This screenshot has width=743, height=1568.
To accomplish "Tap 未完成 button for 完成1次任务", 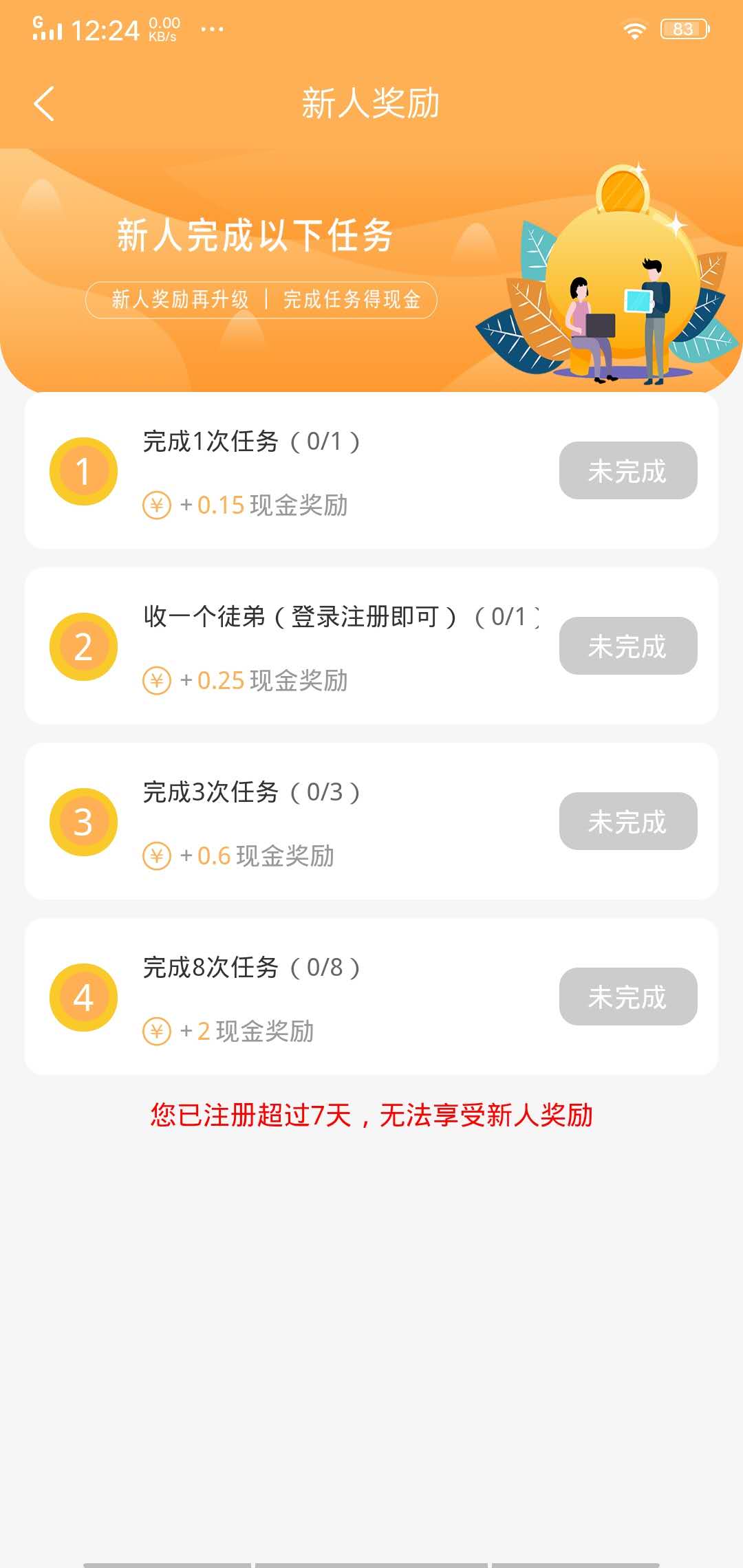I will point(628,470).
